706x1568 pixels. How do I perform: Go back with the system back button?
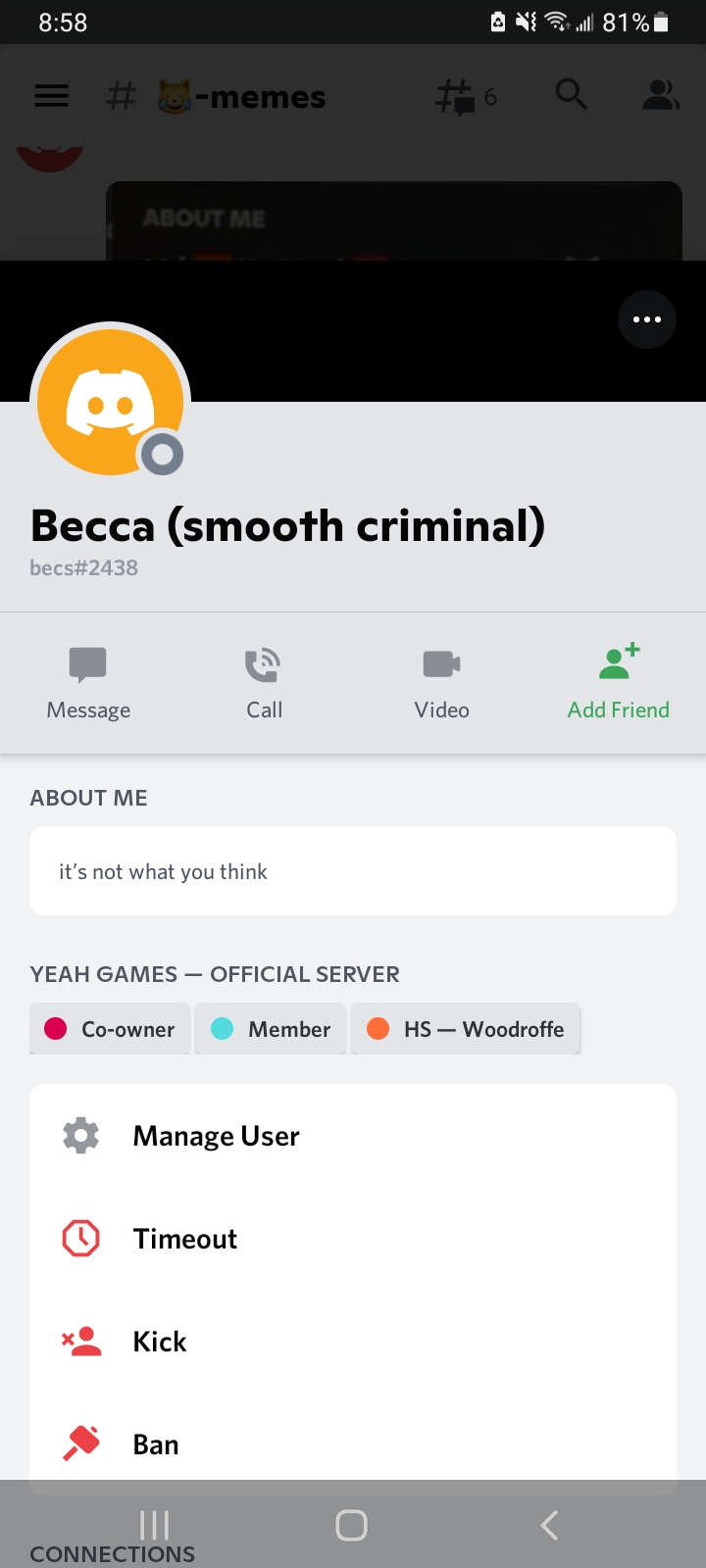point(549,1525)
